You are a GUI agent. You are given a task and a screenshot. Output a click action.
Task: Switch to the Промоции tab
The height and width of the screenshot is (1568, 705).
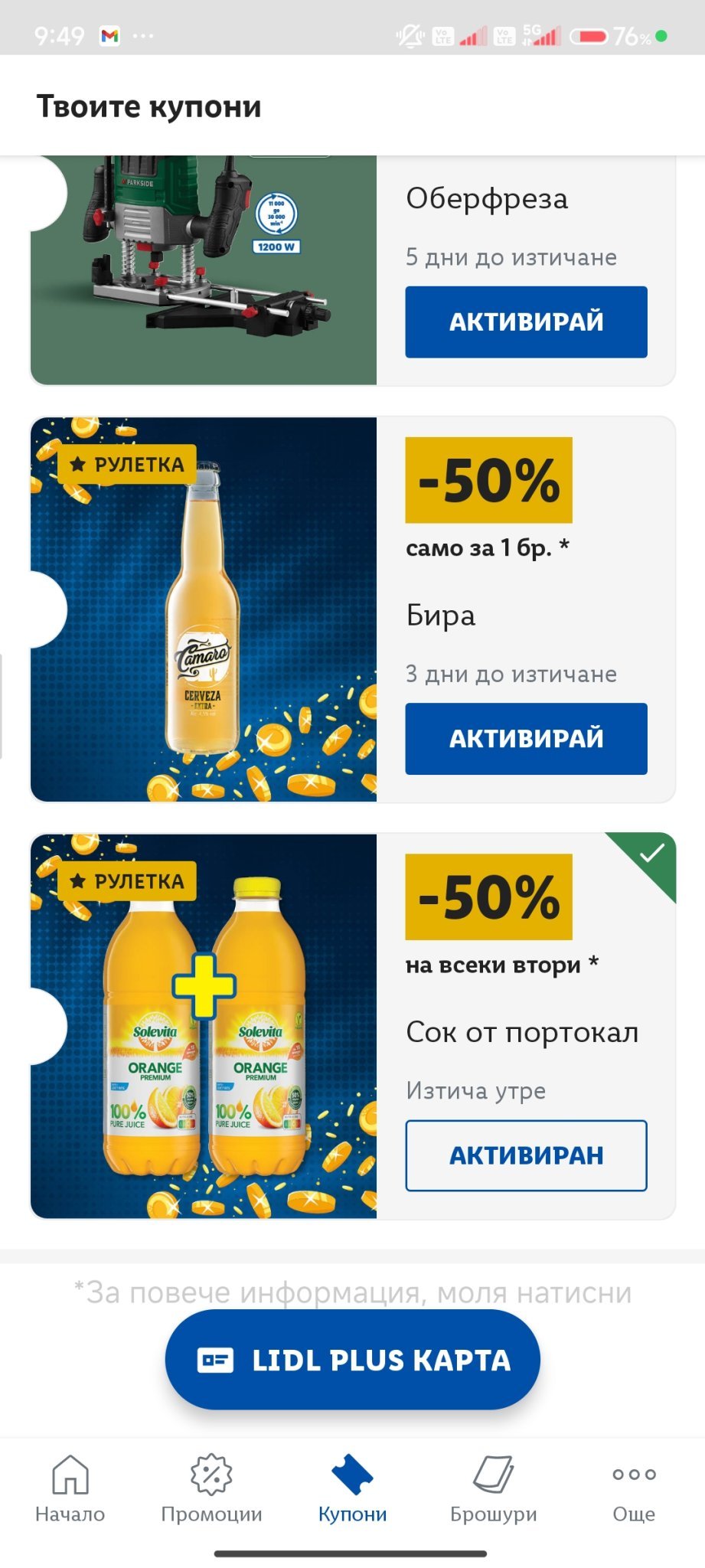(211, 1488)
